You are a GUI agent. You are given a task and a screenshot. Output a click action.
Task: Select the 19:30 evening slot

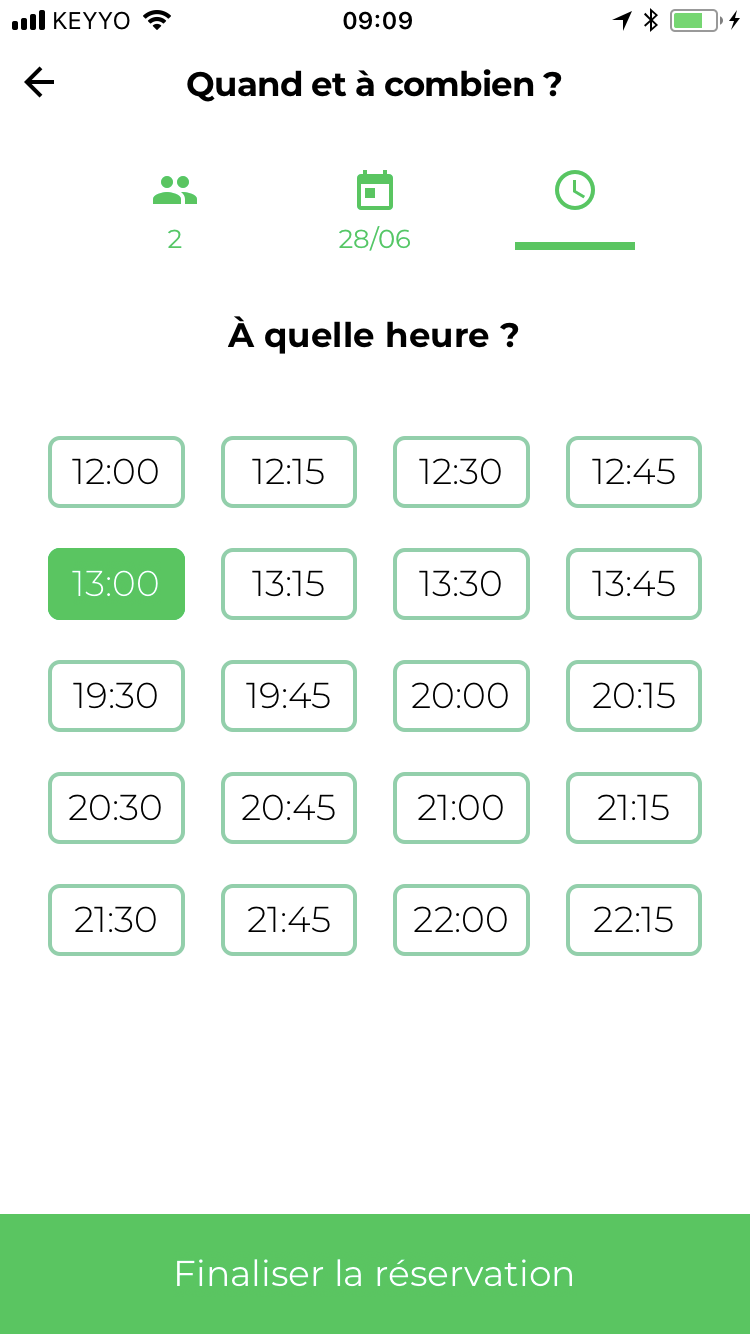[x=116, y=696]
